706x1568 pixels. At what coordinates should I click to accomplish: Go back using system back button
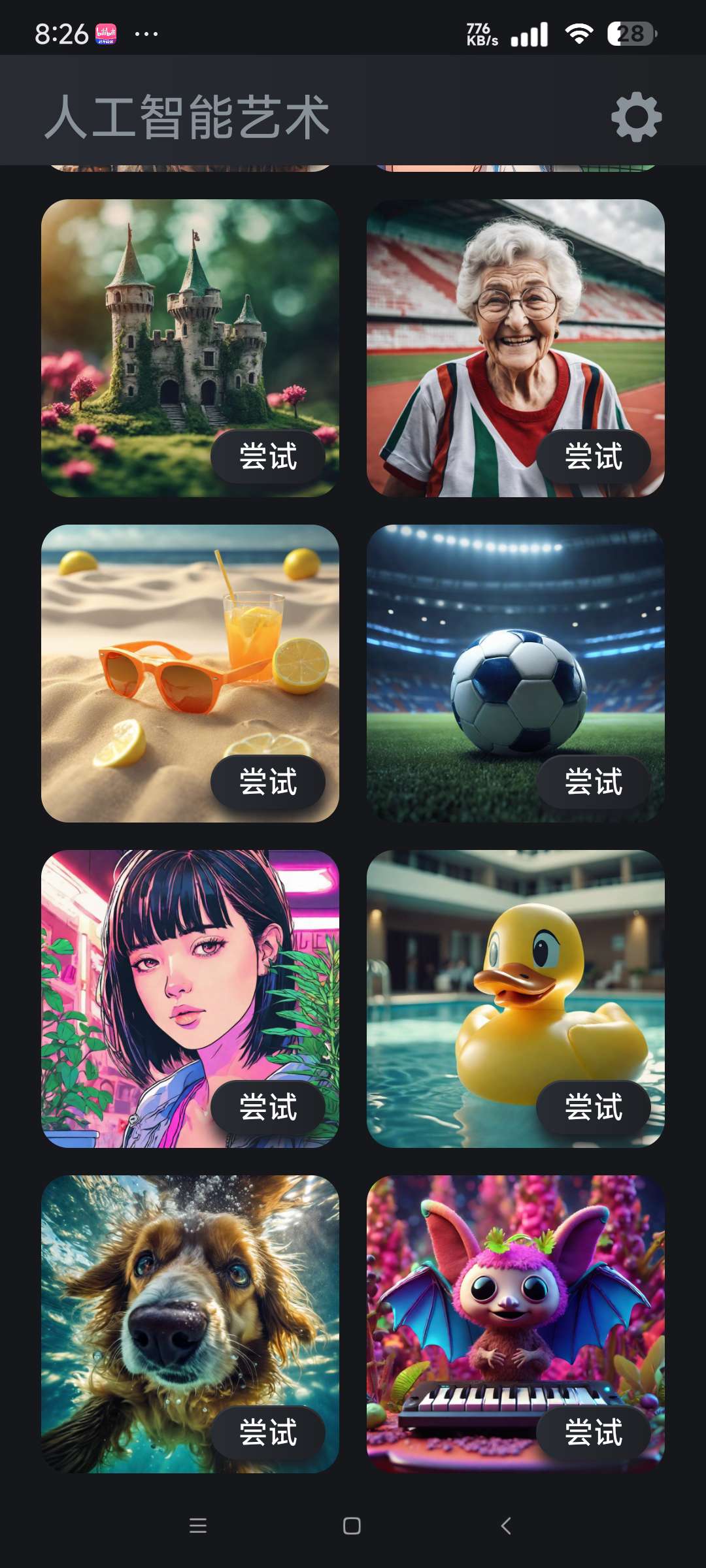pyautogui.click(x=505, y=1526)
